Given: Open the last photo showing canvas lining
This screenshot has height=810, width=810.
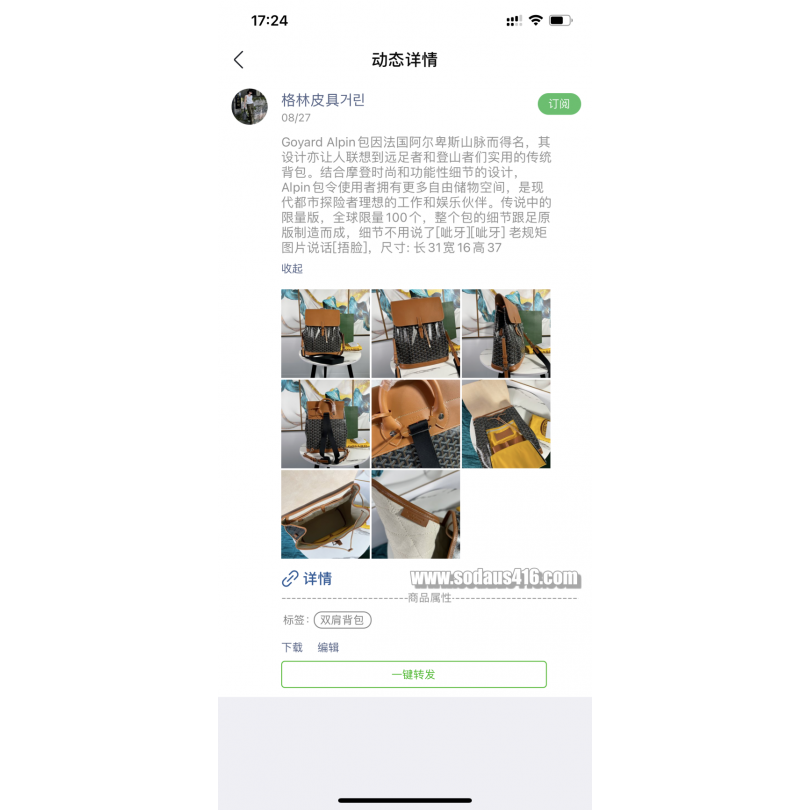Looking at the screenshot, I should 416,514.
